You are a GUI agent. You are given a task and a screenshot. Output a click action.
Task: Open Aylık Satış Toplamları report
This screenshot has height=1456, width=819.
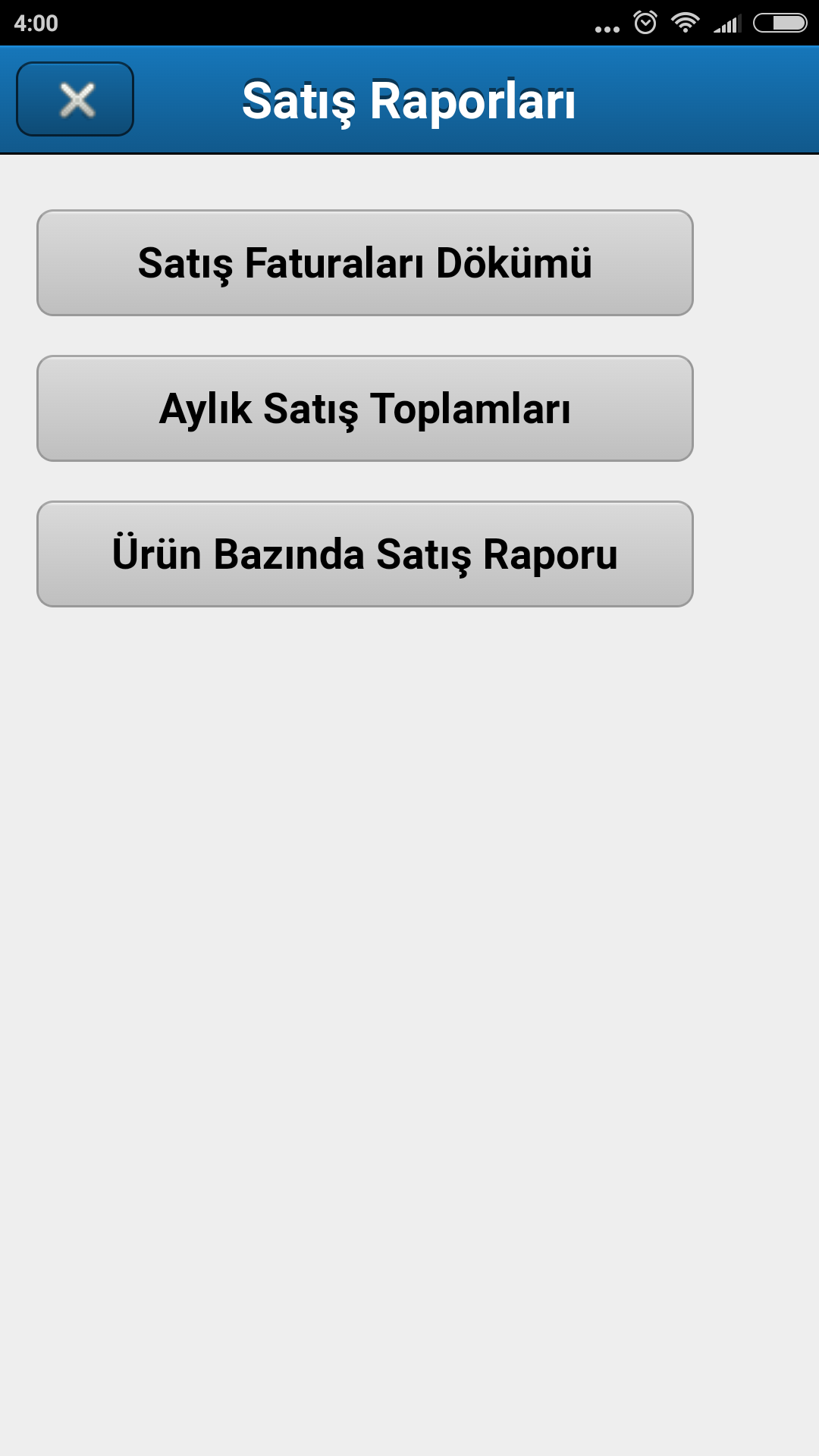coord(365,409)
